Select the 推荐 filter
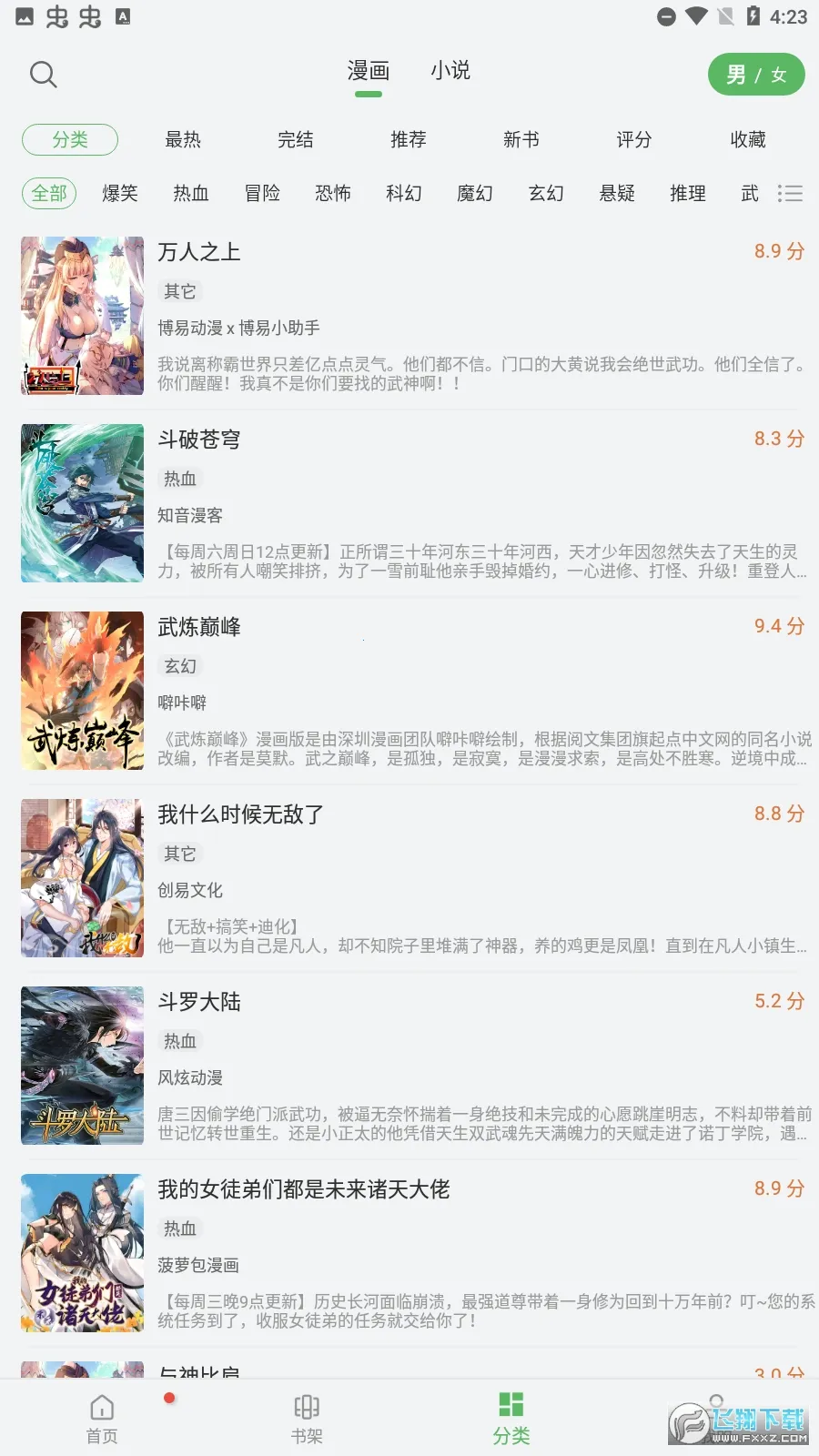 pos(409,139)
